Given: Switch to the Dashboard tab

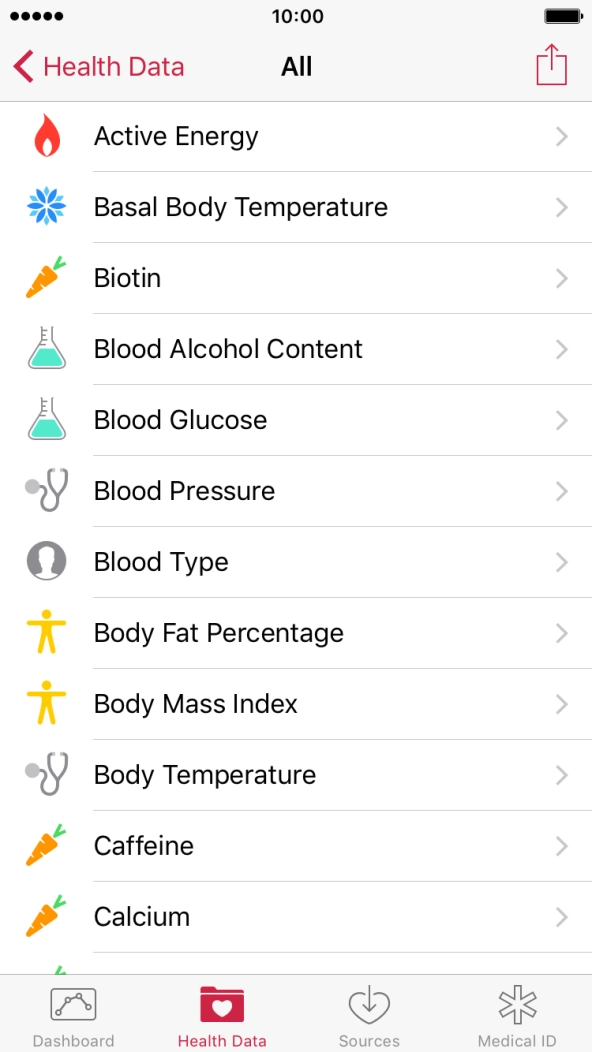Looking at the screenshot, I should [74, 1014].
